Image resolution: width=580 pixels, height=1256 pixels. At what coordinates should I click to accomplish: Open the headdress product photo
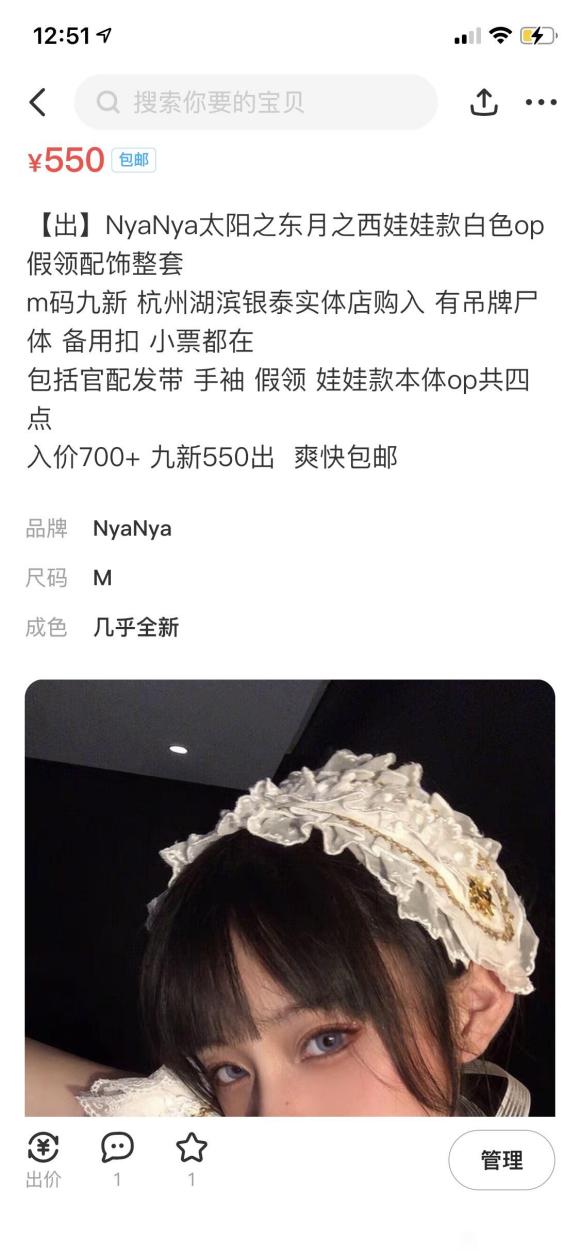[290, 898]
